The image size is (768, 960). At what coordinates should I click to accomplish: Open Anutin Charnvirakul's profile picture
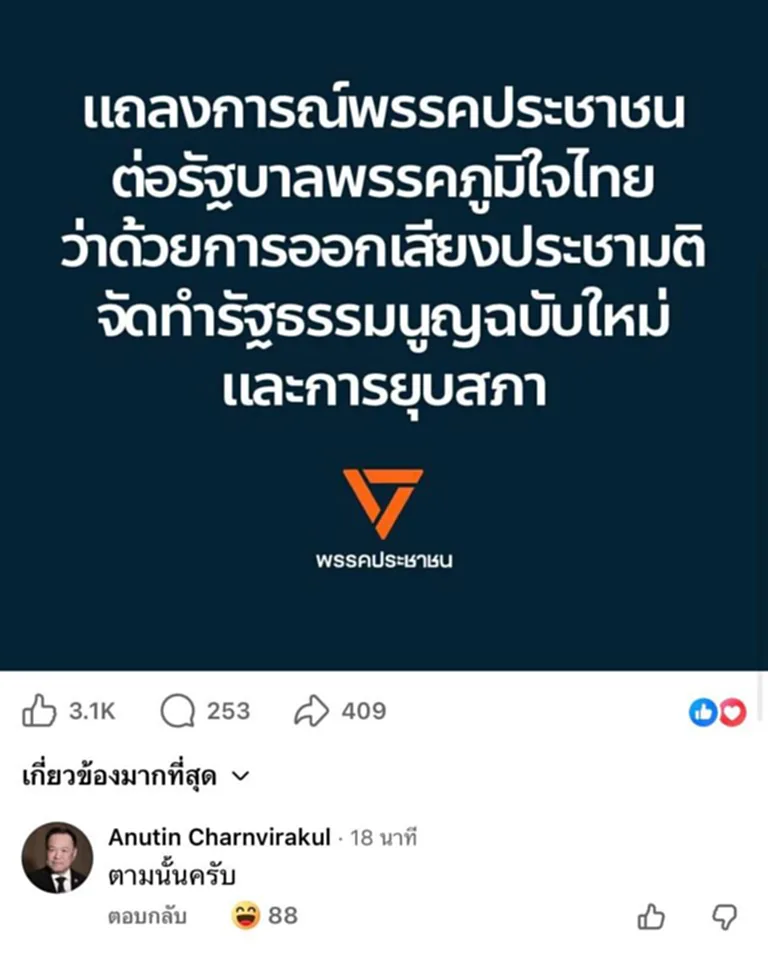coord(57,857)
